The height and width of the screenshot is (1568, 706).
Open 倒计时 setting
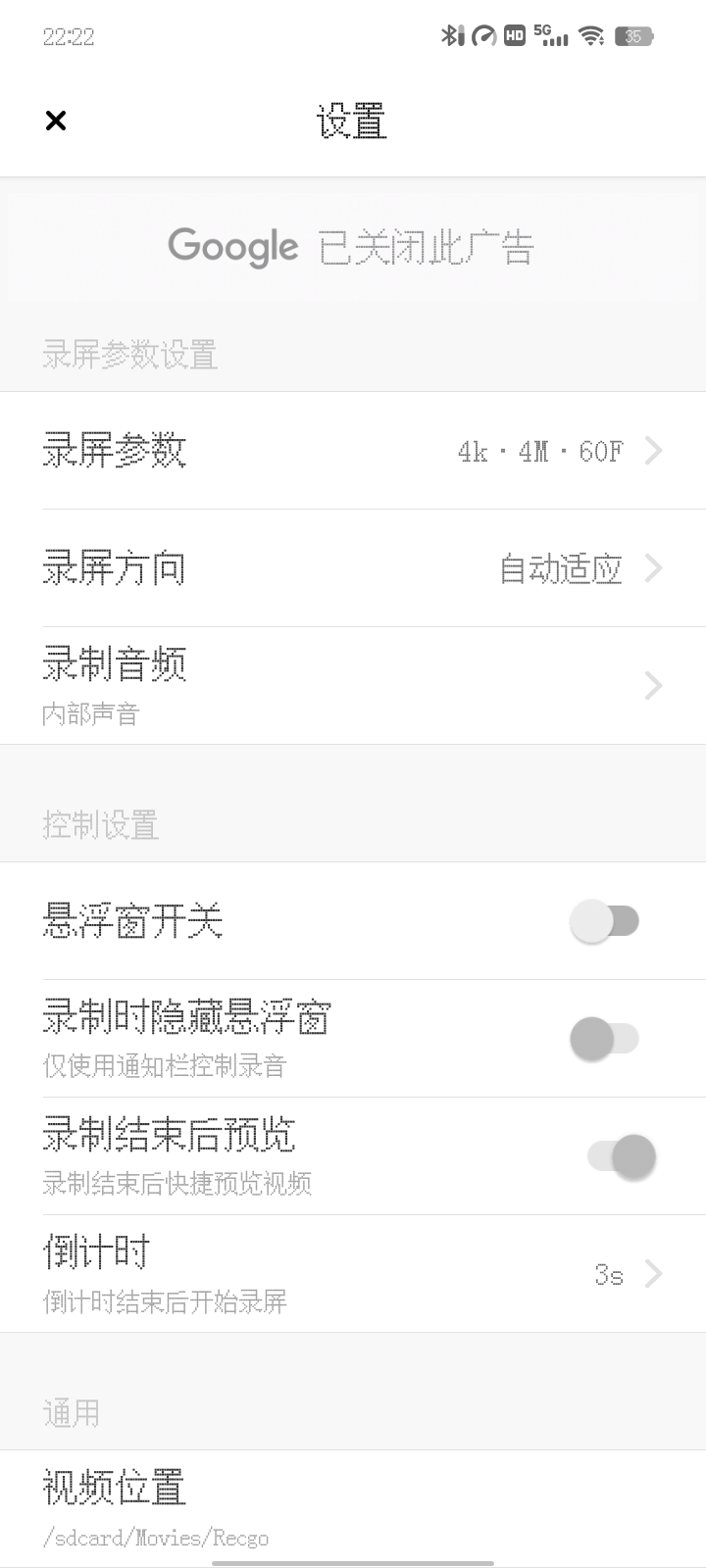[353, 1274]
